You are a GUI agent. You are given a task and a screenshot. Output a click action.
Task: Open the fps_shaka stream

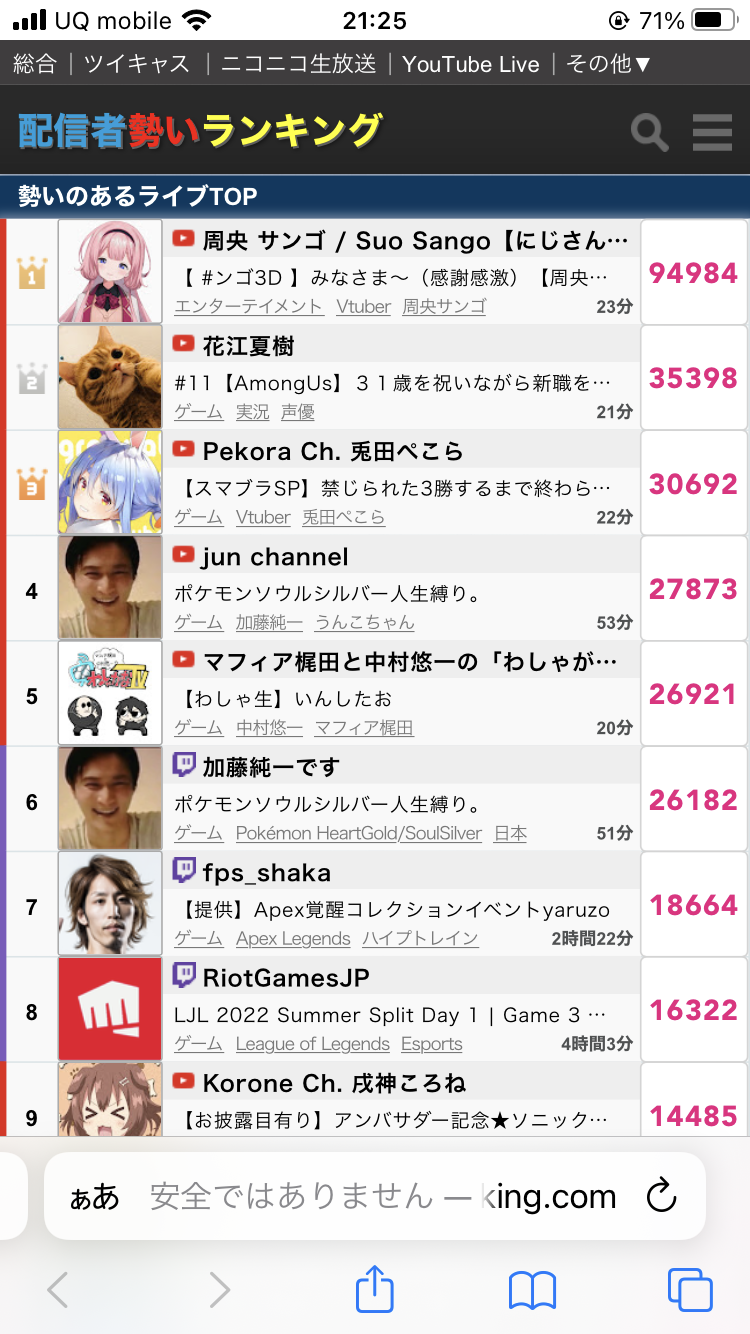pyautogui.click(x=266, y=873)
